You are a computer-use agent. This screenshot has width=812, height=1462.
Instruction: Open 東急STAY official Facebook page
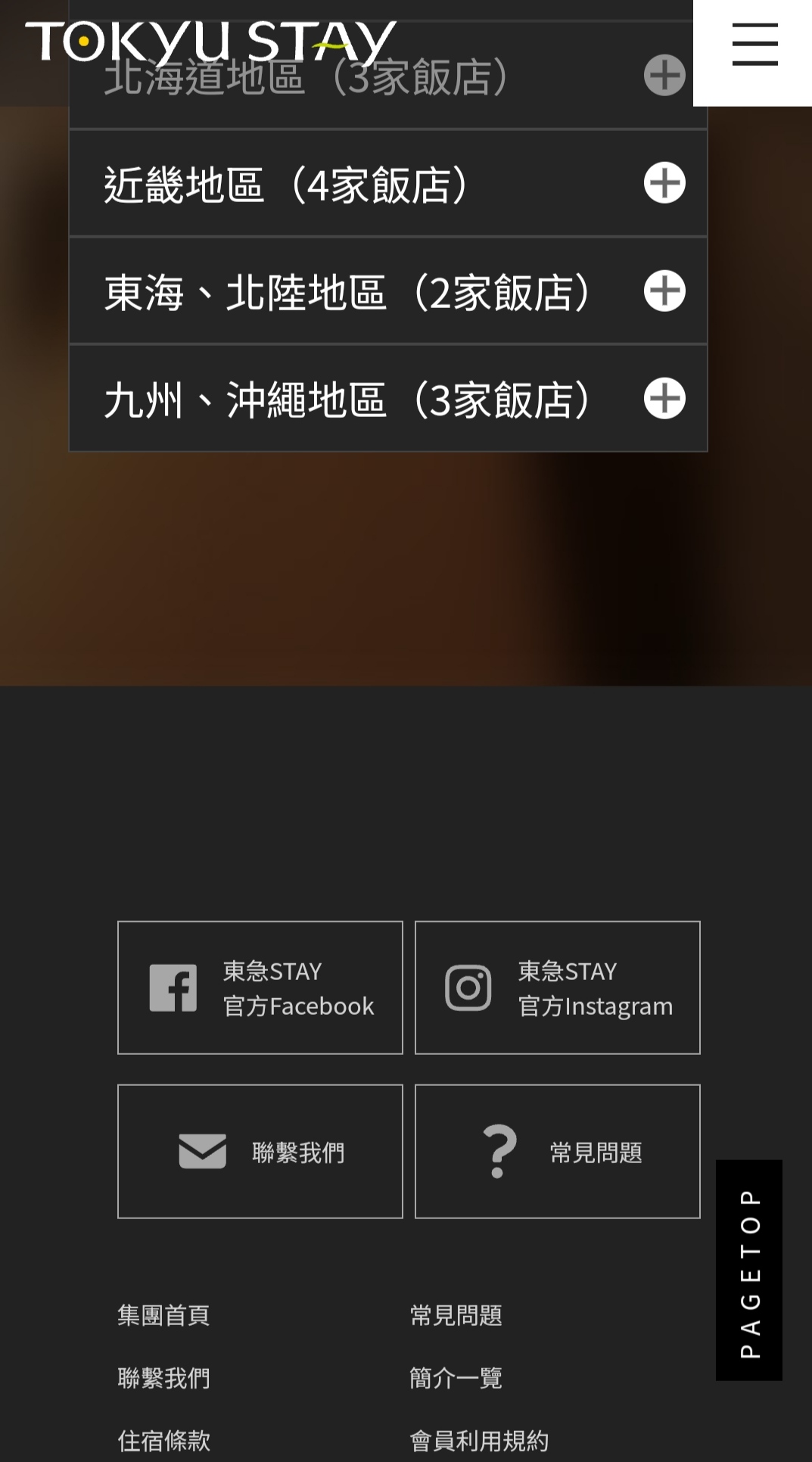tap(260, 988)
